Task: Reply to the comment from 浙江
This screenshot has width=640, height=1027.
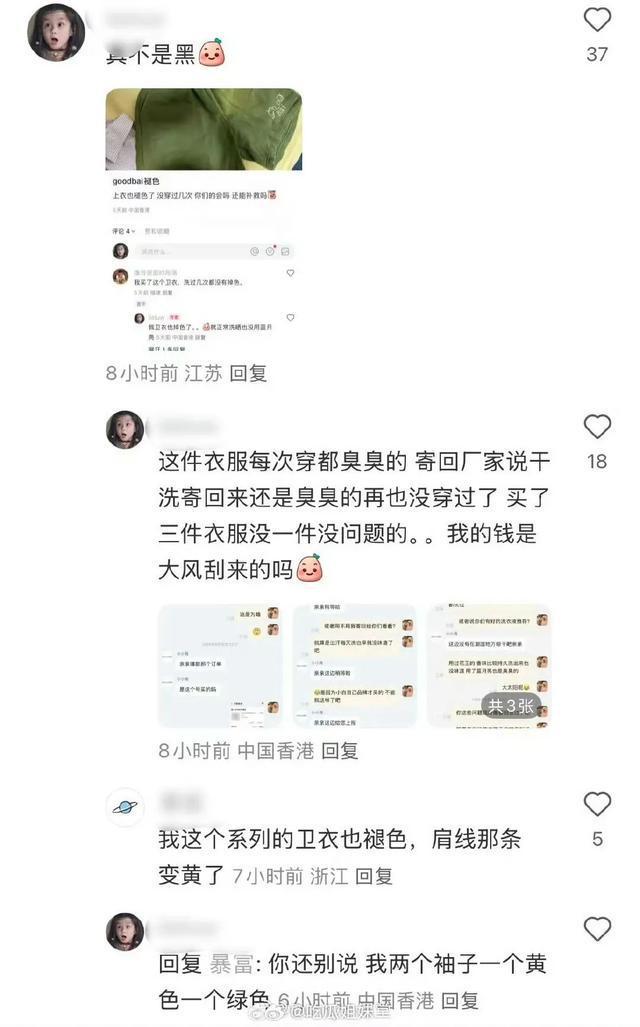Action: click(x=374, y=876)
